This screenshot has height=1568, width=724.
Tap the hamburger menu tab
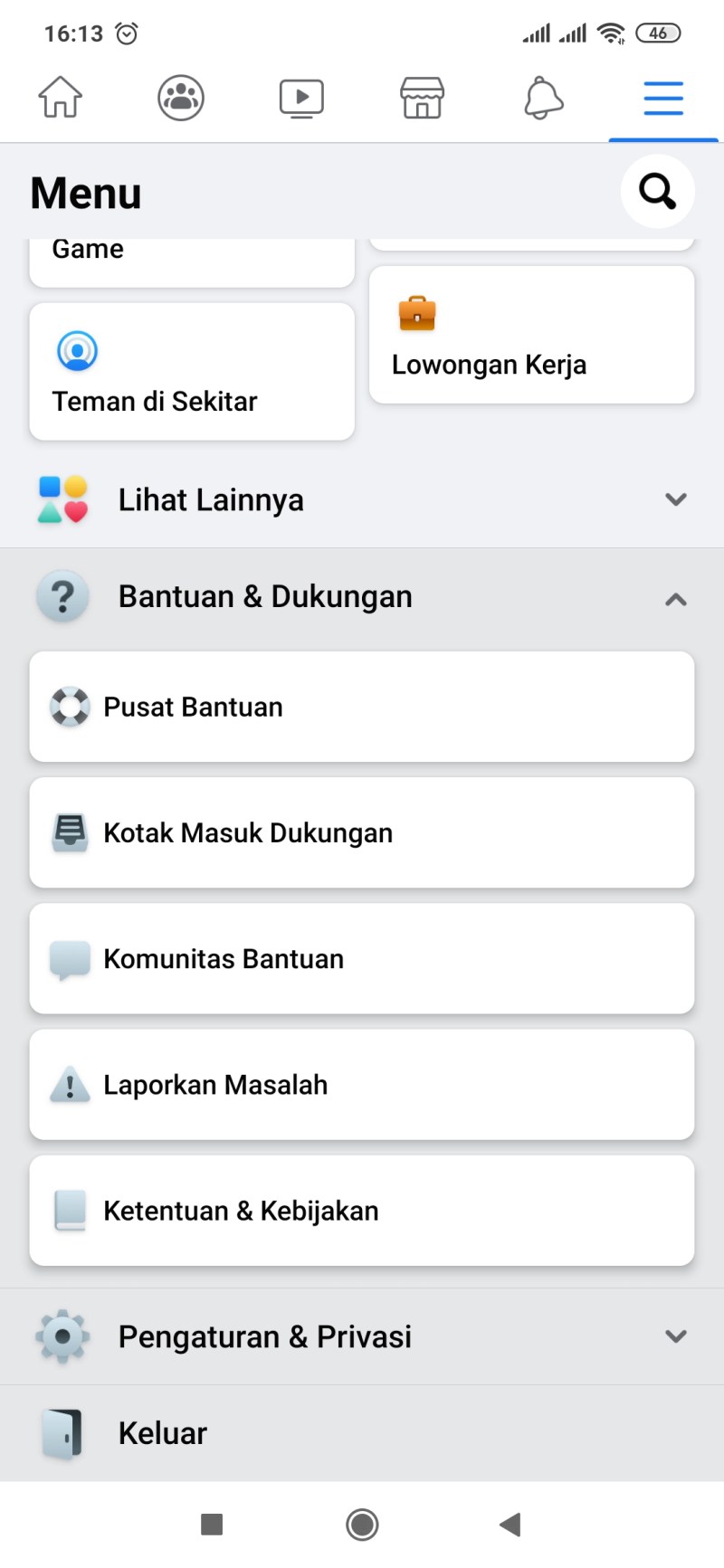[663, 98]
